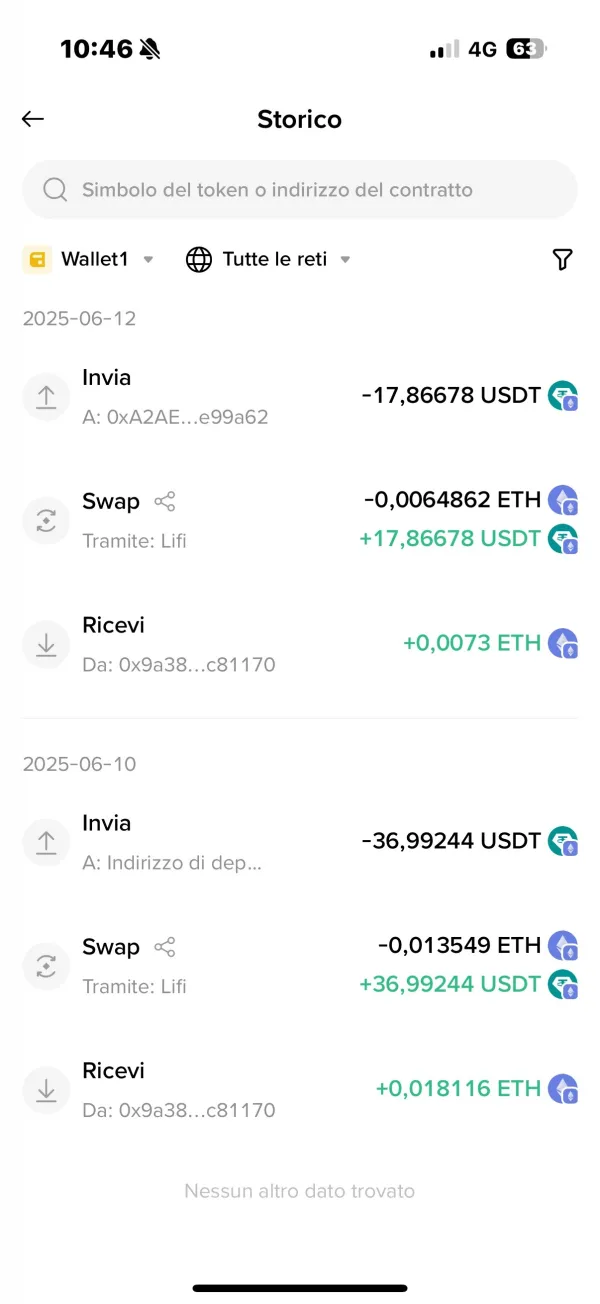The image size is (600, 1304).
Task: Open the filter funnel icon
Action: [563, 260]
